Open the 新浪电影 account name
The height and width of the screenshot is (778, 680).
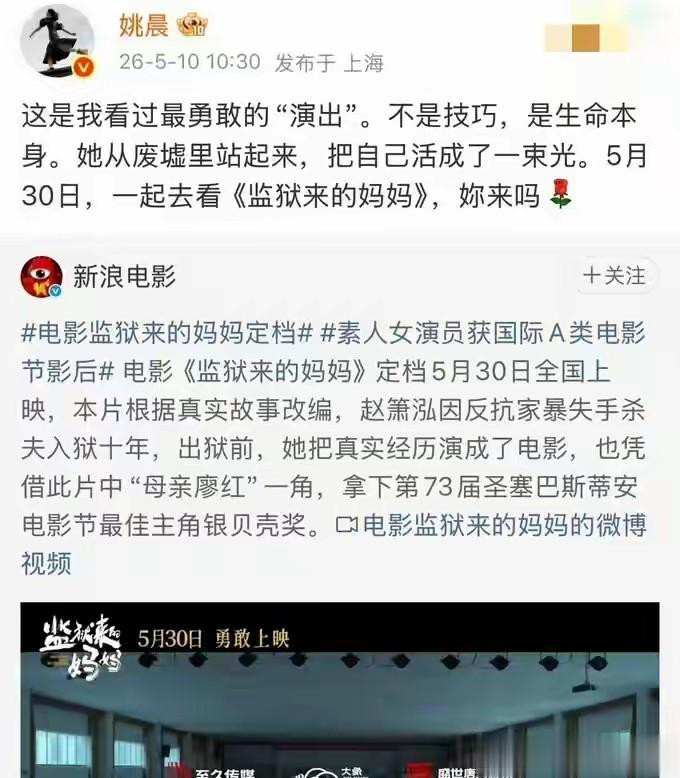[x=124, y=276]
